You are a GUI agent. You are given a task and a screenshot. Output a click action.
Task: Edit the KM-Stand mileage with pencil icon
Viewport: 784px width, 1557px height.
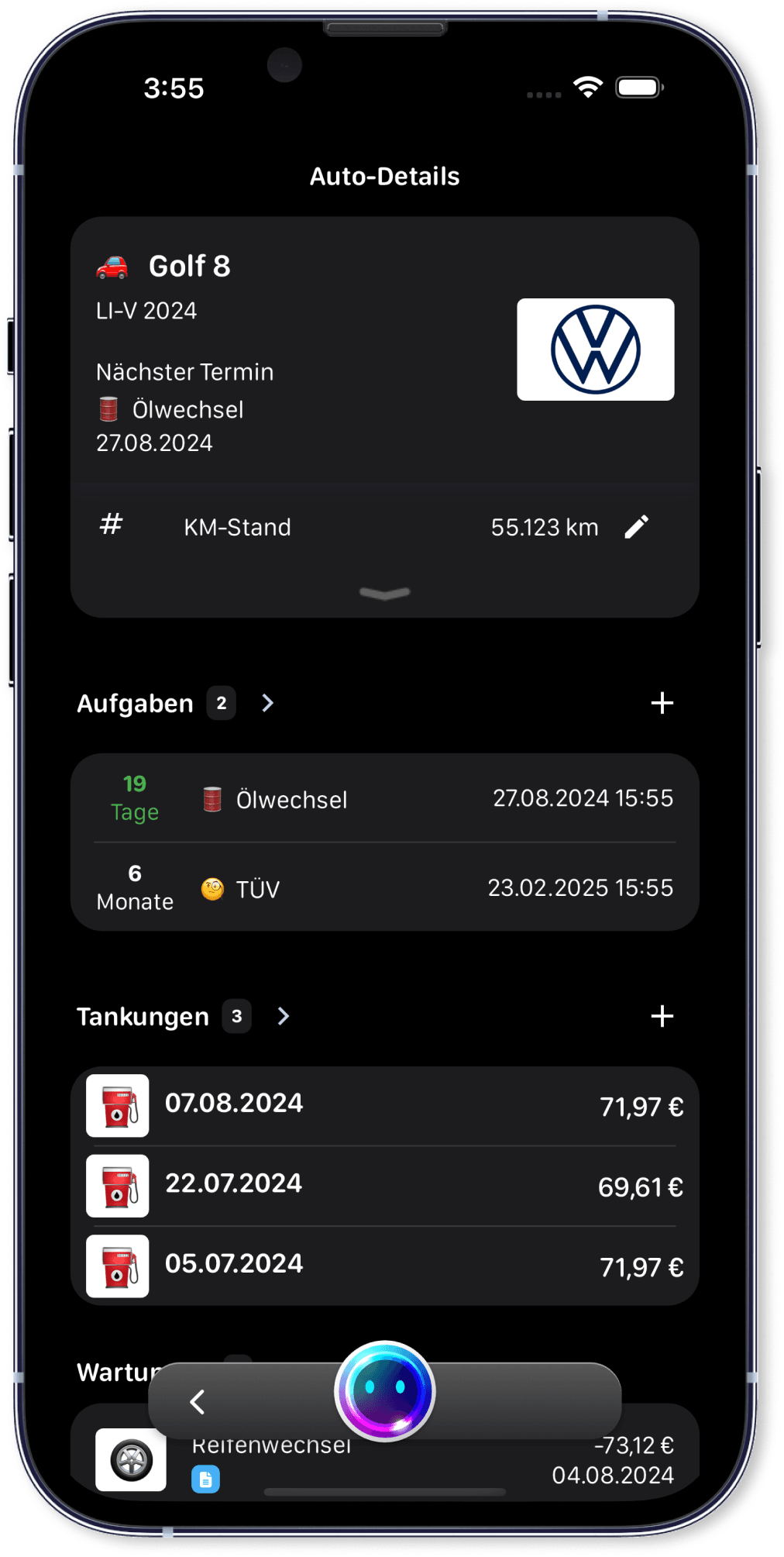point(636,527)
